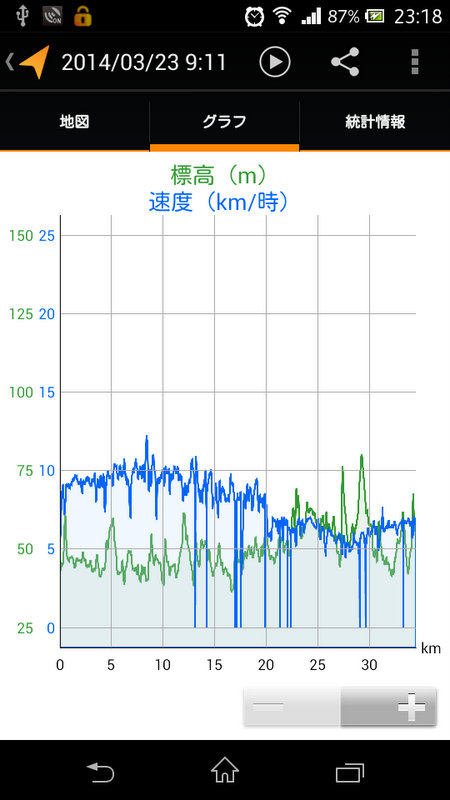The height and width of the screenshot is (800, 450).
Task: Zoom in the graph with plus button
Action: point(389,706)
